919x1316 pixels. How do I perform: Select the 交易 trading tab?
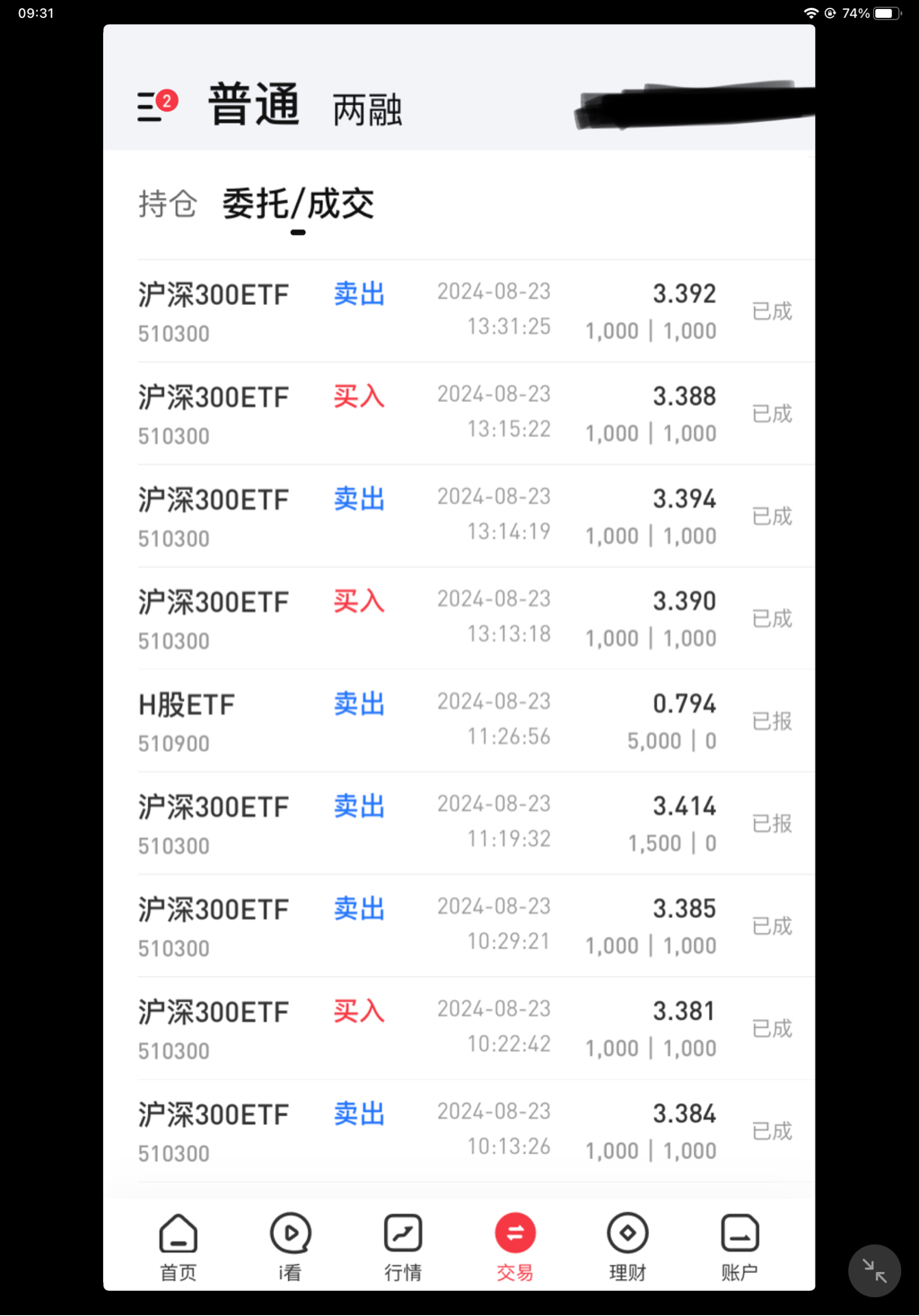(x=515, y=1245)
